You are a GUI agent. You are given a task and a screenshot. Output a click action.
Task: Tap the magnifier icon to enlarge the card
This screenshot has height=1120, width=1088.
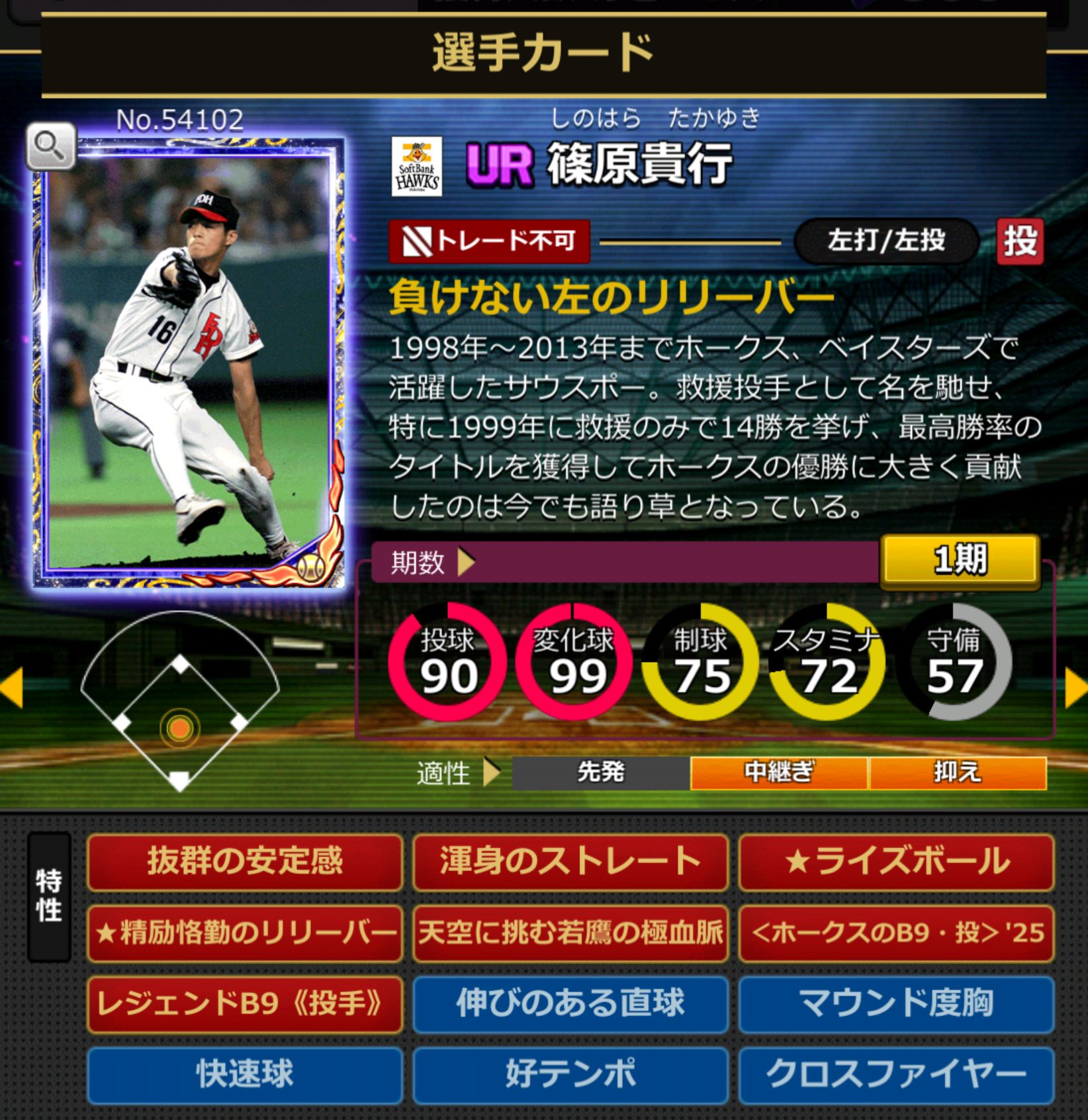click(50, 146)
